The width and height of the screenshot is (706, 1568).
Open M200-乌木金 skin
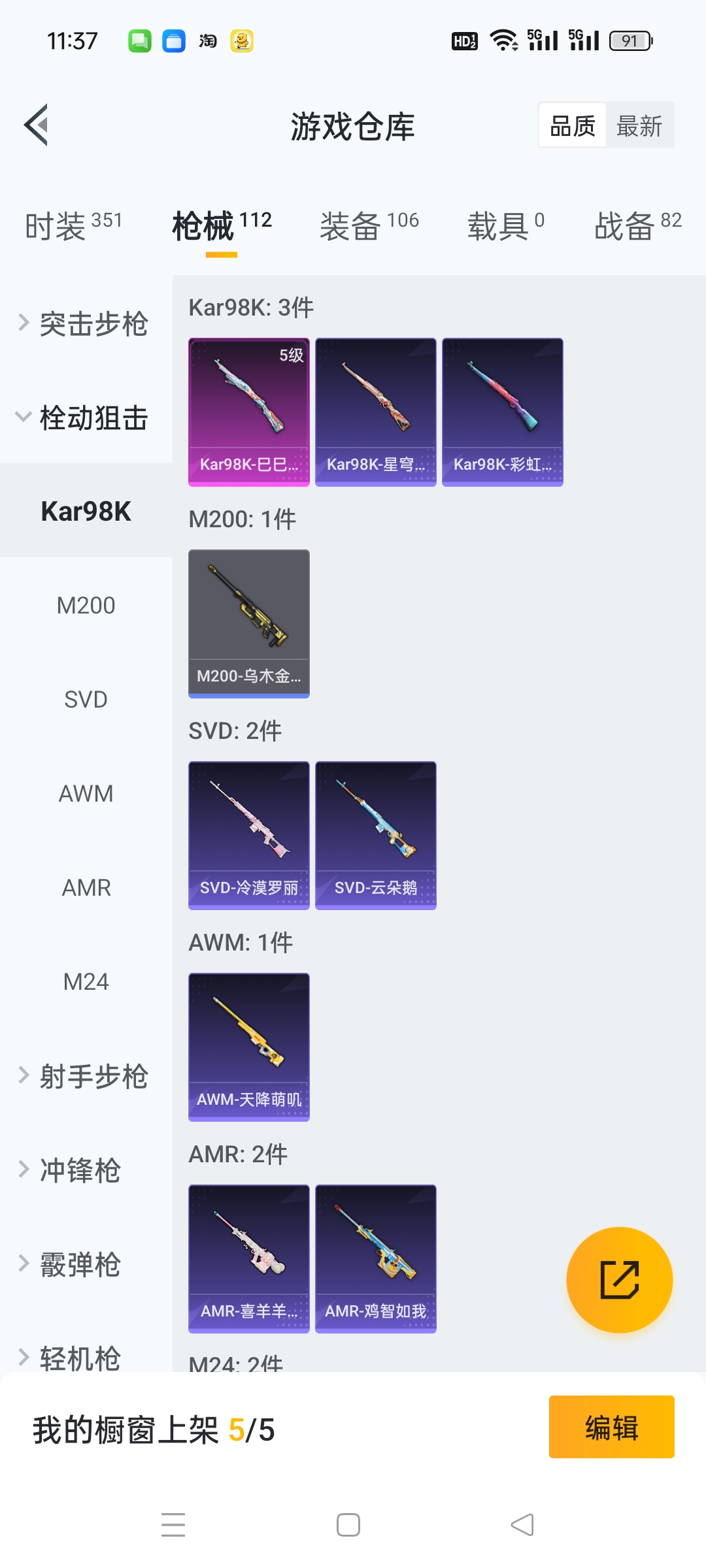249,624
